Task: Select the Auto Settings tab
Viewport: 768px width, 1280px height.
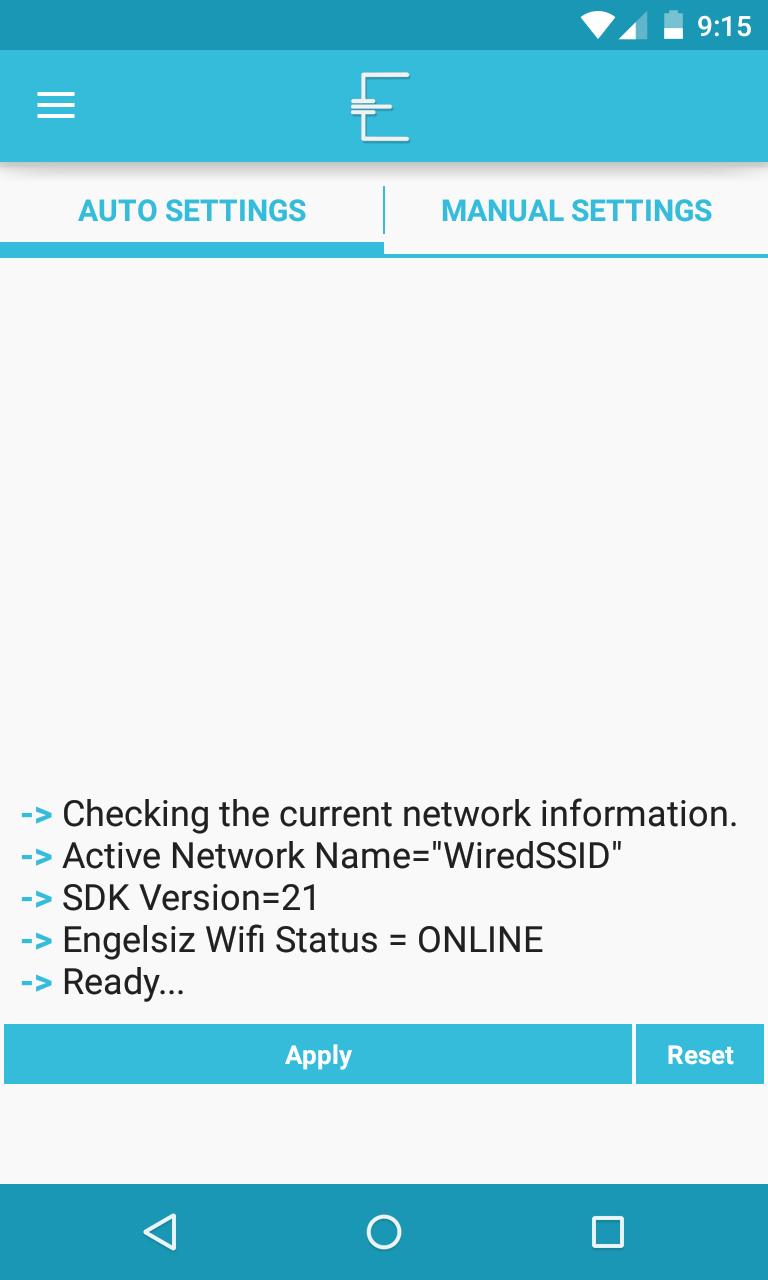Action: pos(192,211)
